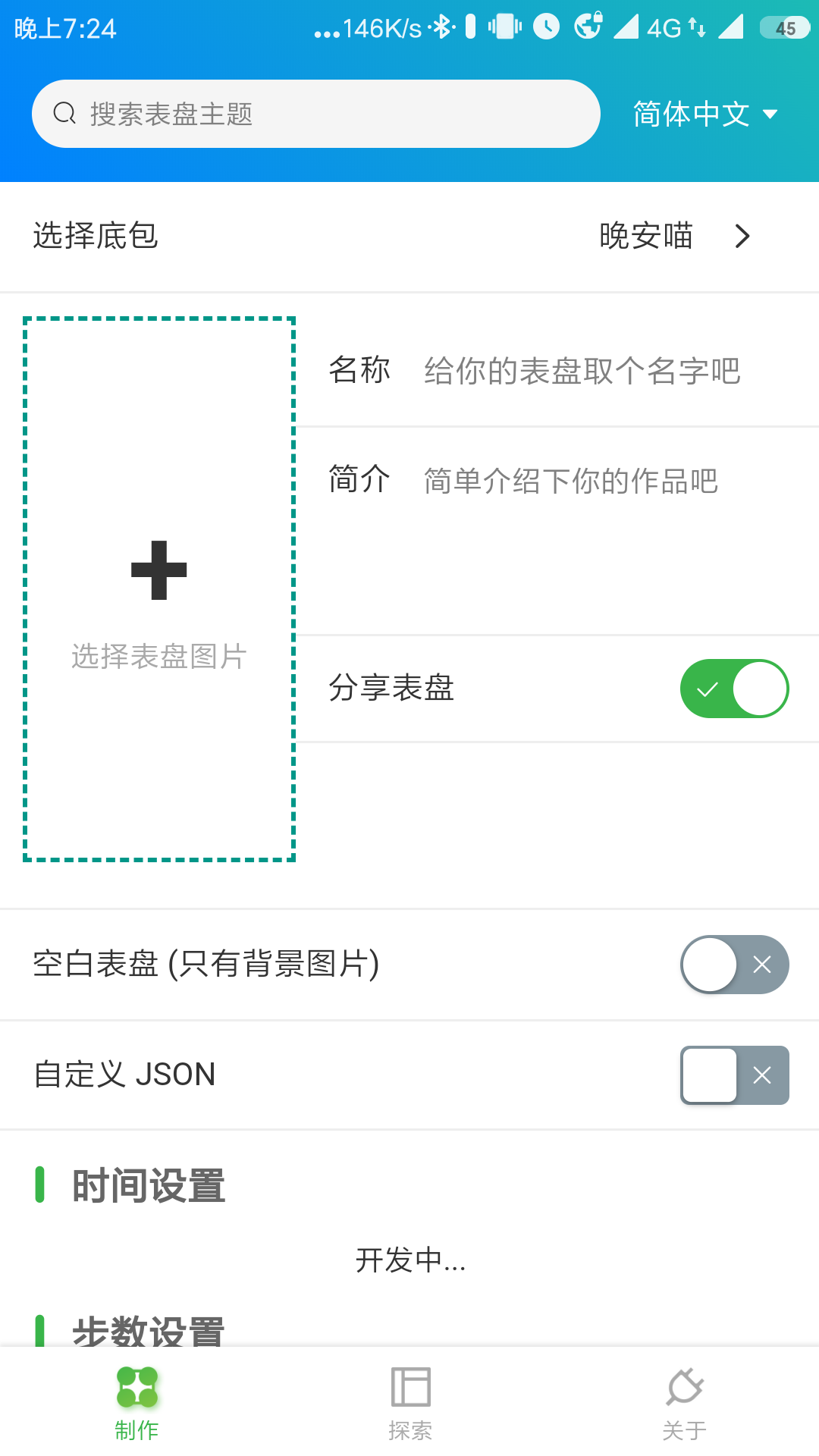Go to the 关于 tab
The image size is (819, 1456).
click(684, 1403)
